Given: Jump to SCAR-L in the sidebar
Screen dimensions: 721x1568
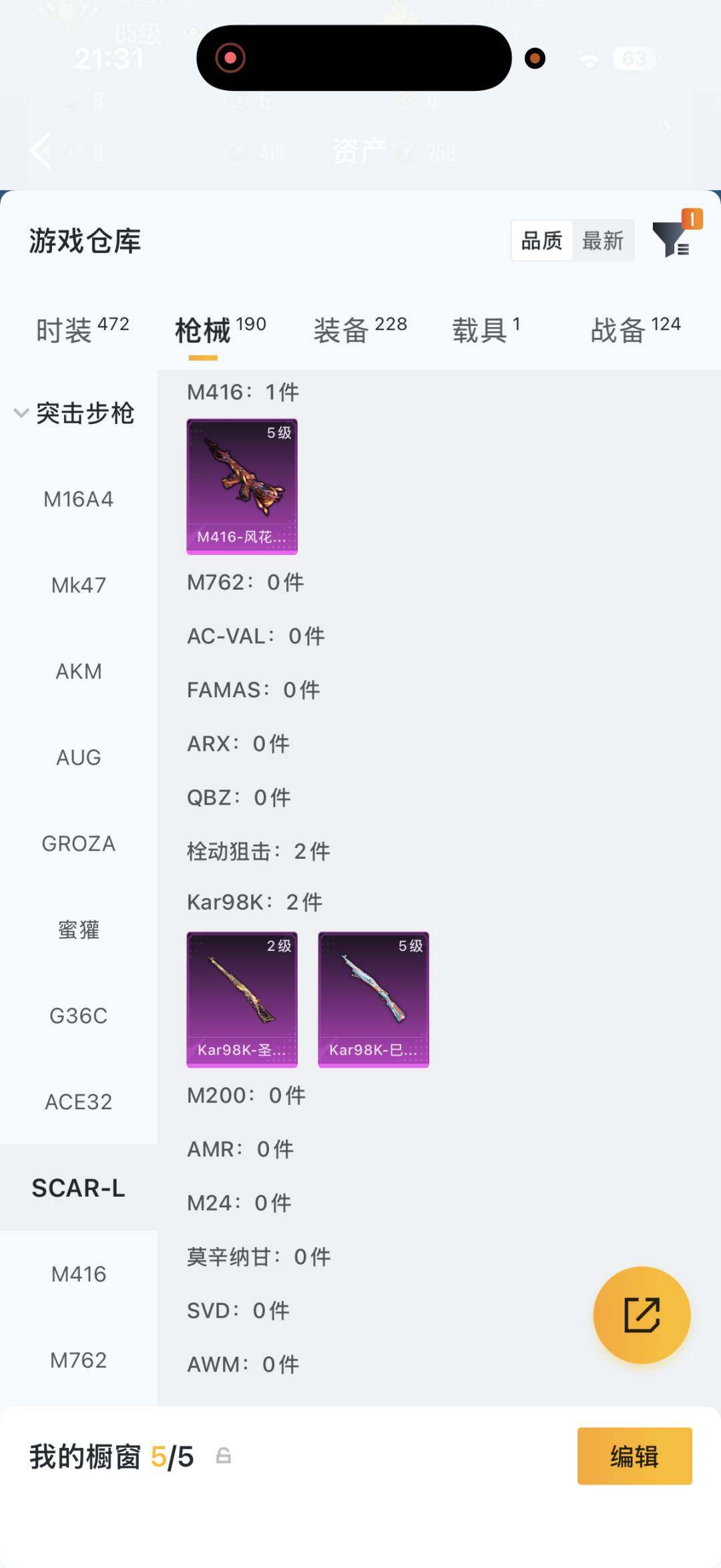Looking at the screenshot, I should click(x=79, y=1188).
